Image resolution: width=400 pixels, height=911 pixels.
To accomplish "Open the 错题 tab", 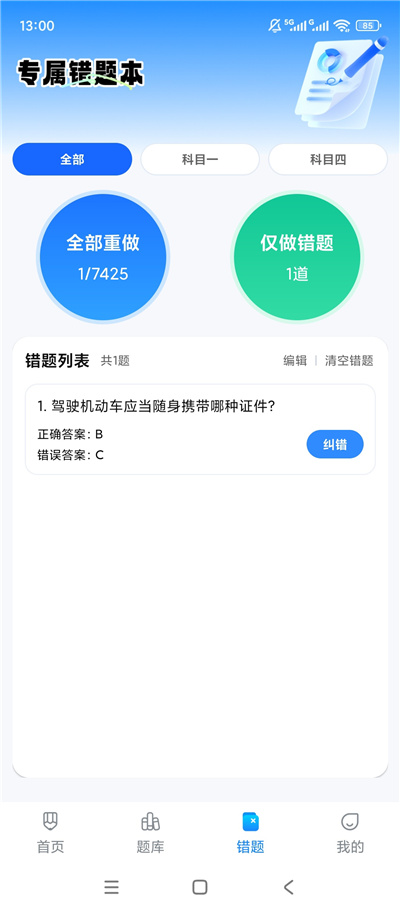I will 251,833.
